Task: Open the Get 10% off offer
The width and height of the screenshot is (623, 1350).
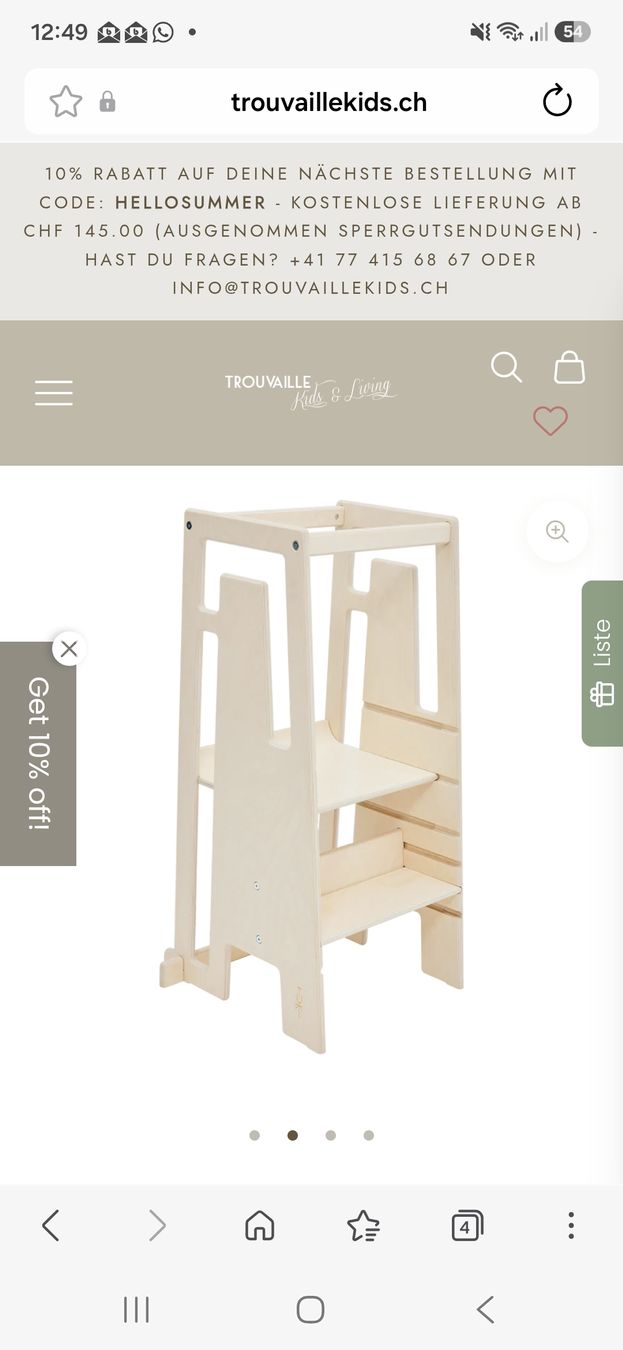Action: pos(38,754)
